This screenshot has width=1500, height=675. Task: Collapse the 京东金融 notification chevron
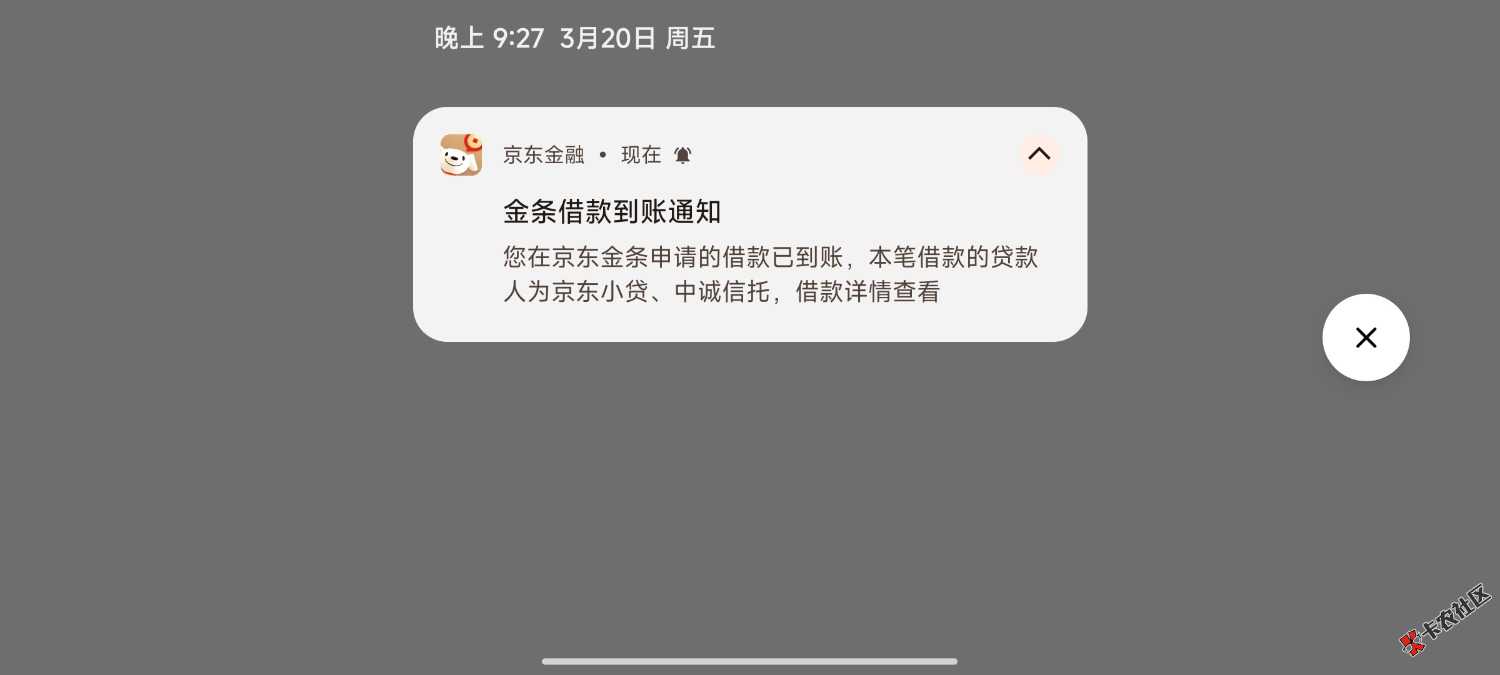(x=1039, y=154)
